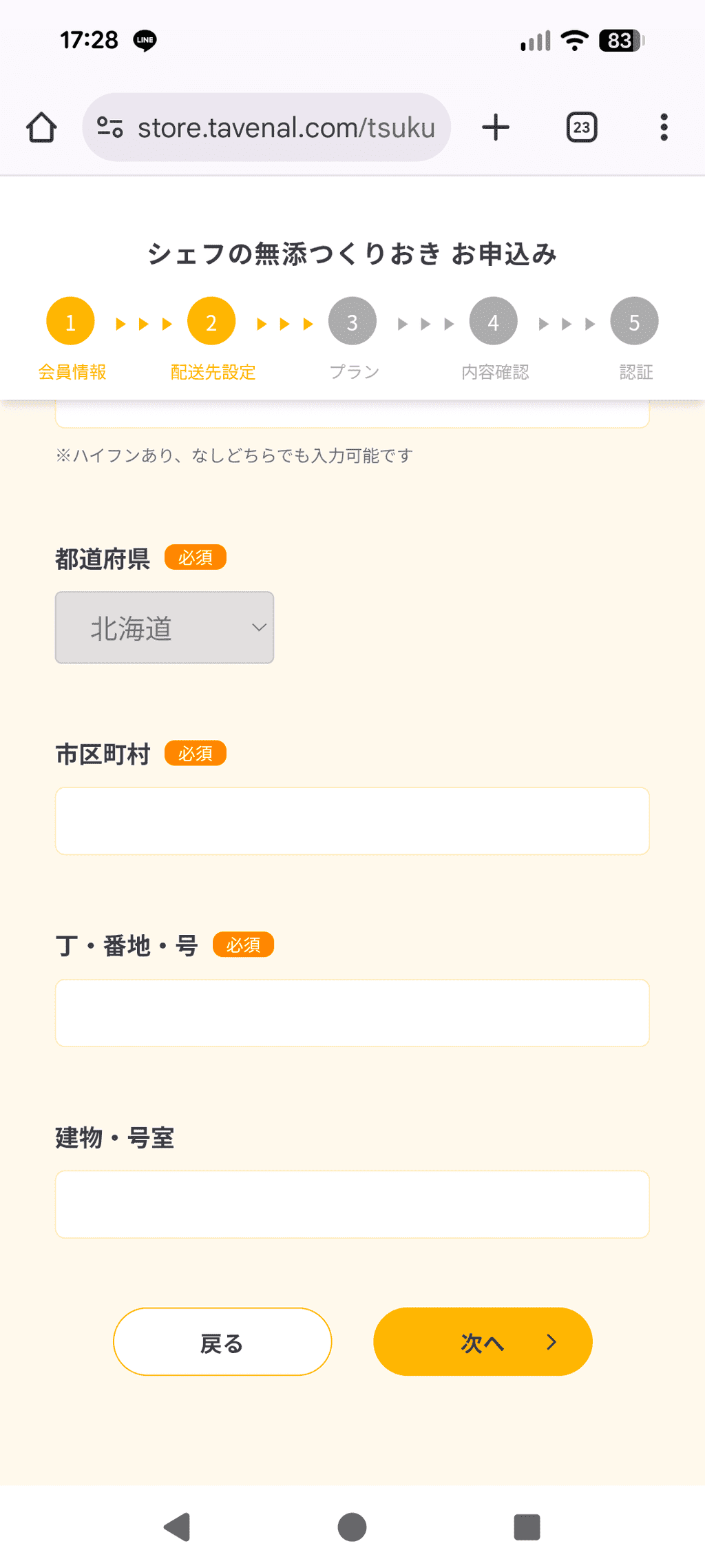This screenshot has height=1568, width=705.
Task: Select step 3 プラン circle
Action: (x=352, y=320)
